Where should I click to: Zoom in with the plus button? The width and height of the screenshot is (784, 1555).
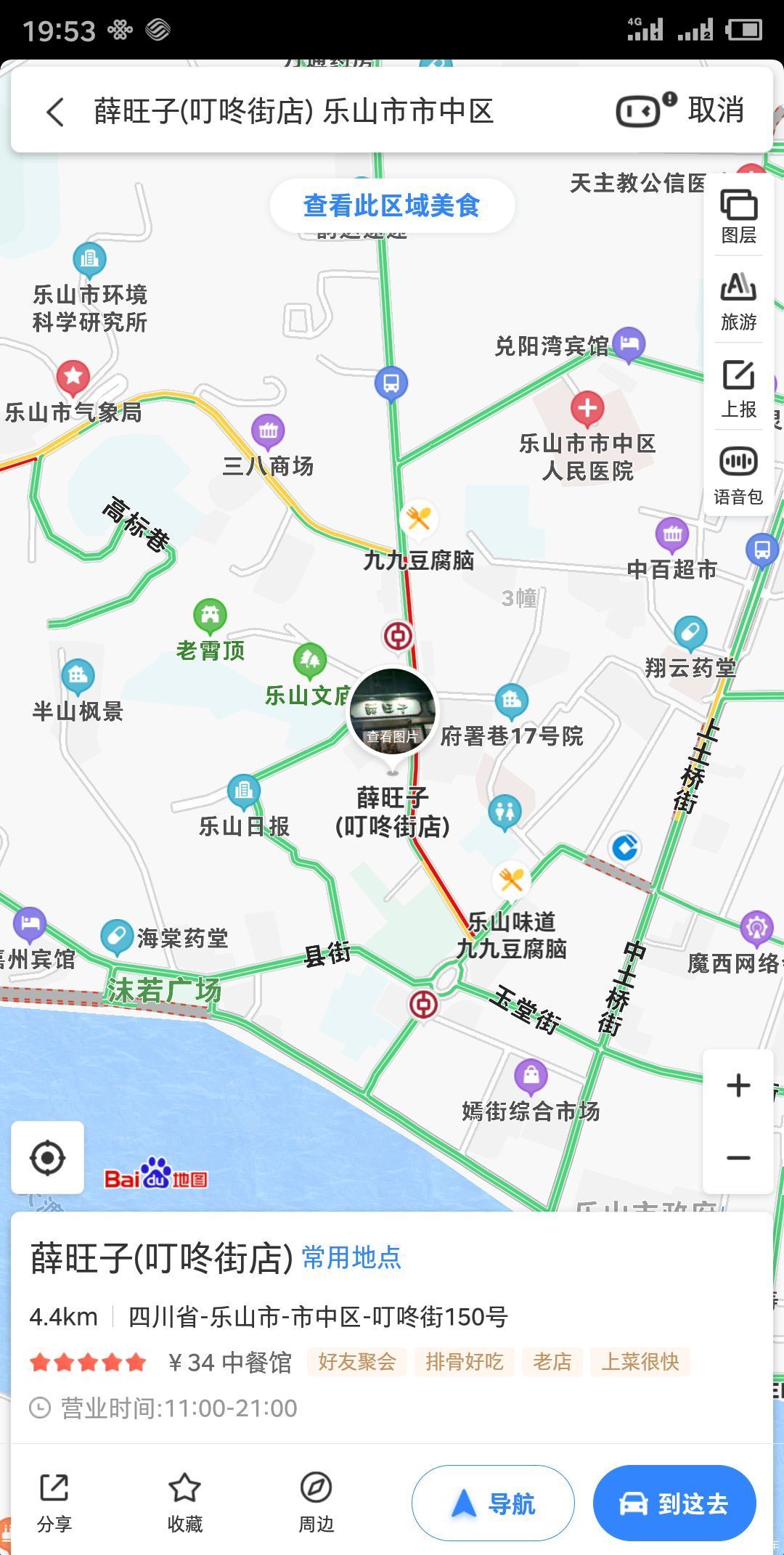click(738, 1085)
